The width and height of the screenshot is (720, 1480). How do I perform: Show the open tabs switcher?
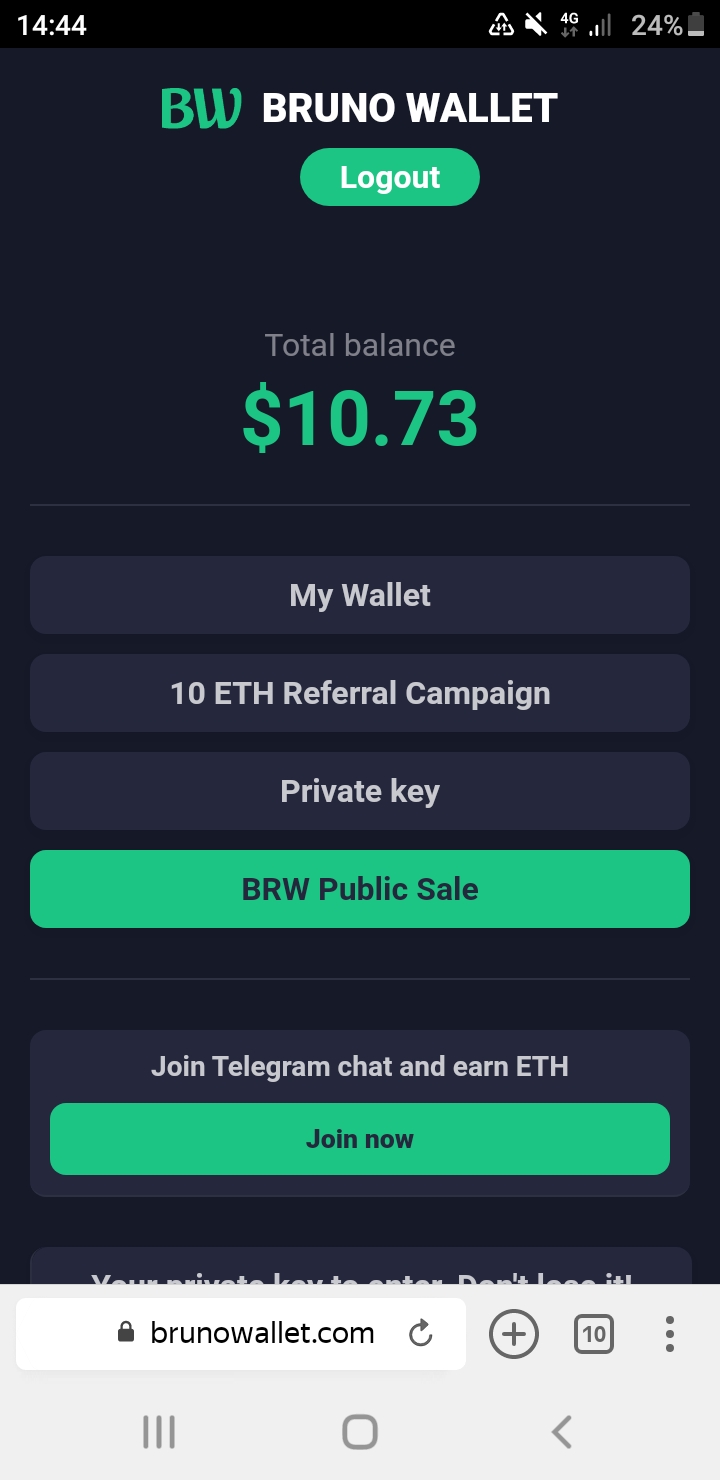coord(594,1334)
